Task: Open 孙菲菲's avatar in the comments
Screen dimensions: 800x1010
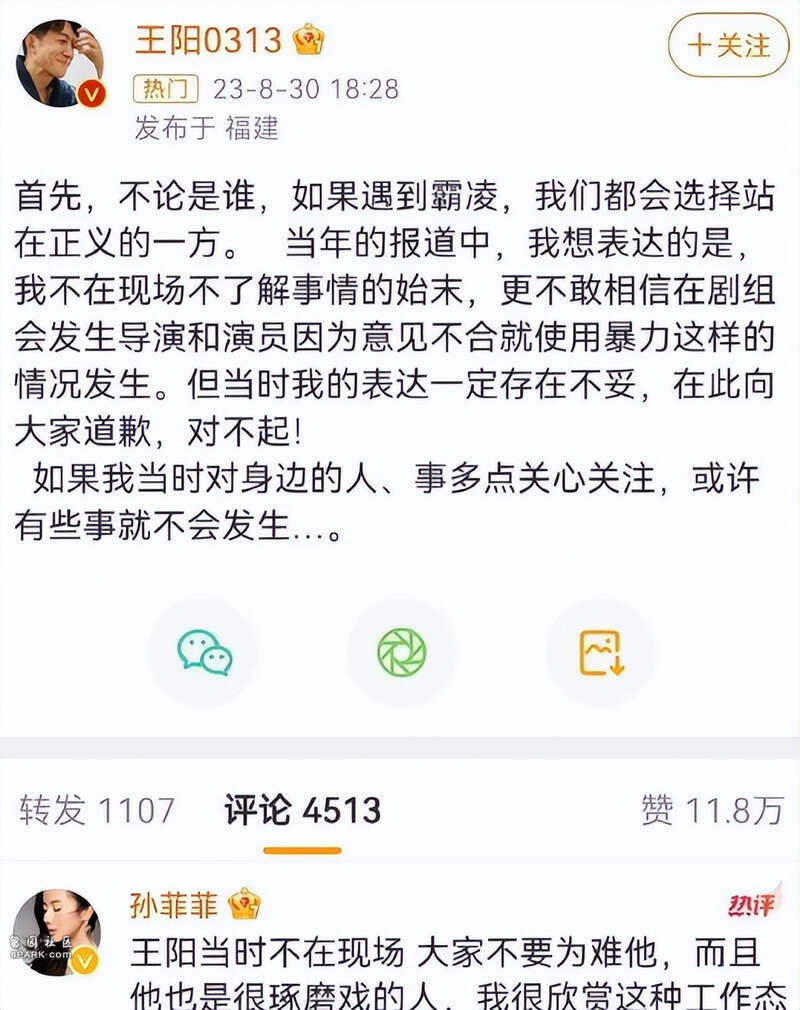Action: point(56,933)
